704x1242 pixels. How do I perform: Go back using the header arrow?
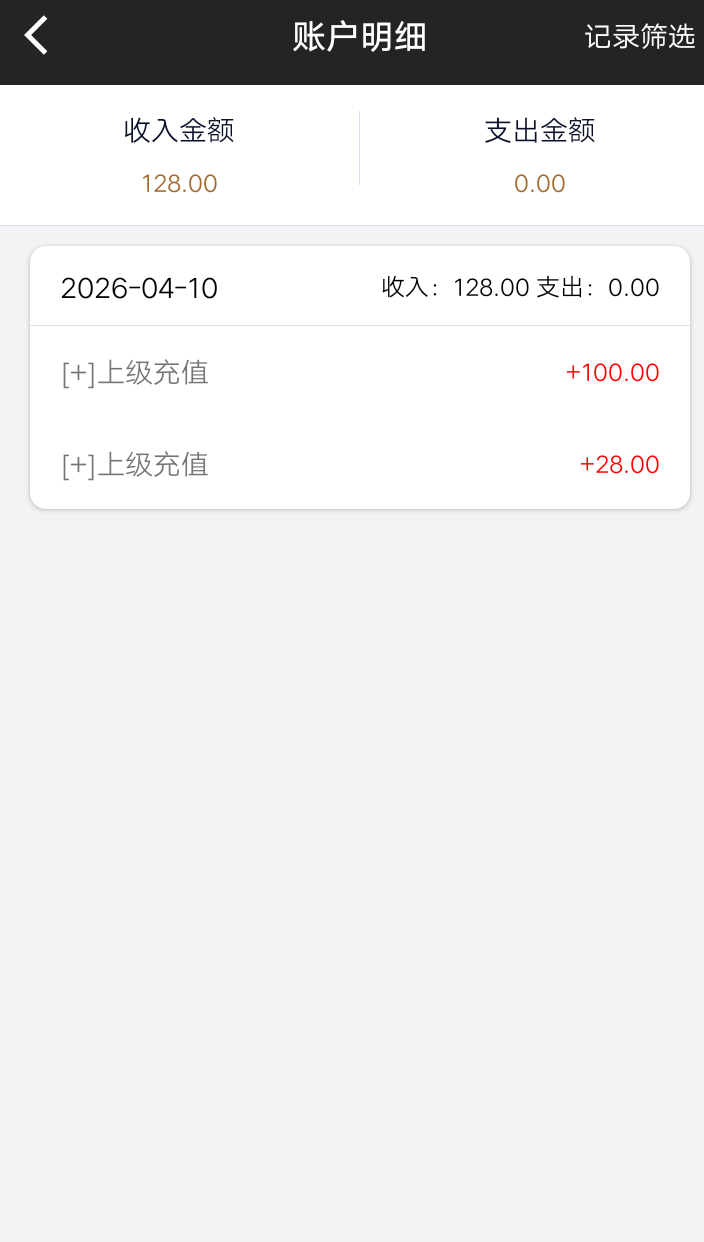37,36
